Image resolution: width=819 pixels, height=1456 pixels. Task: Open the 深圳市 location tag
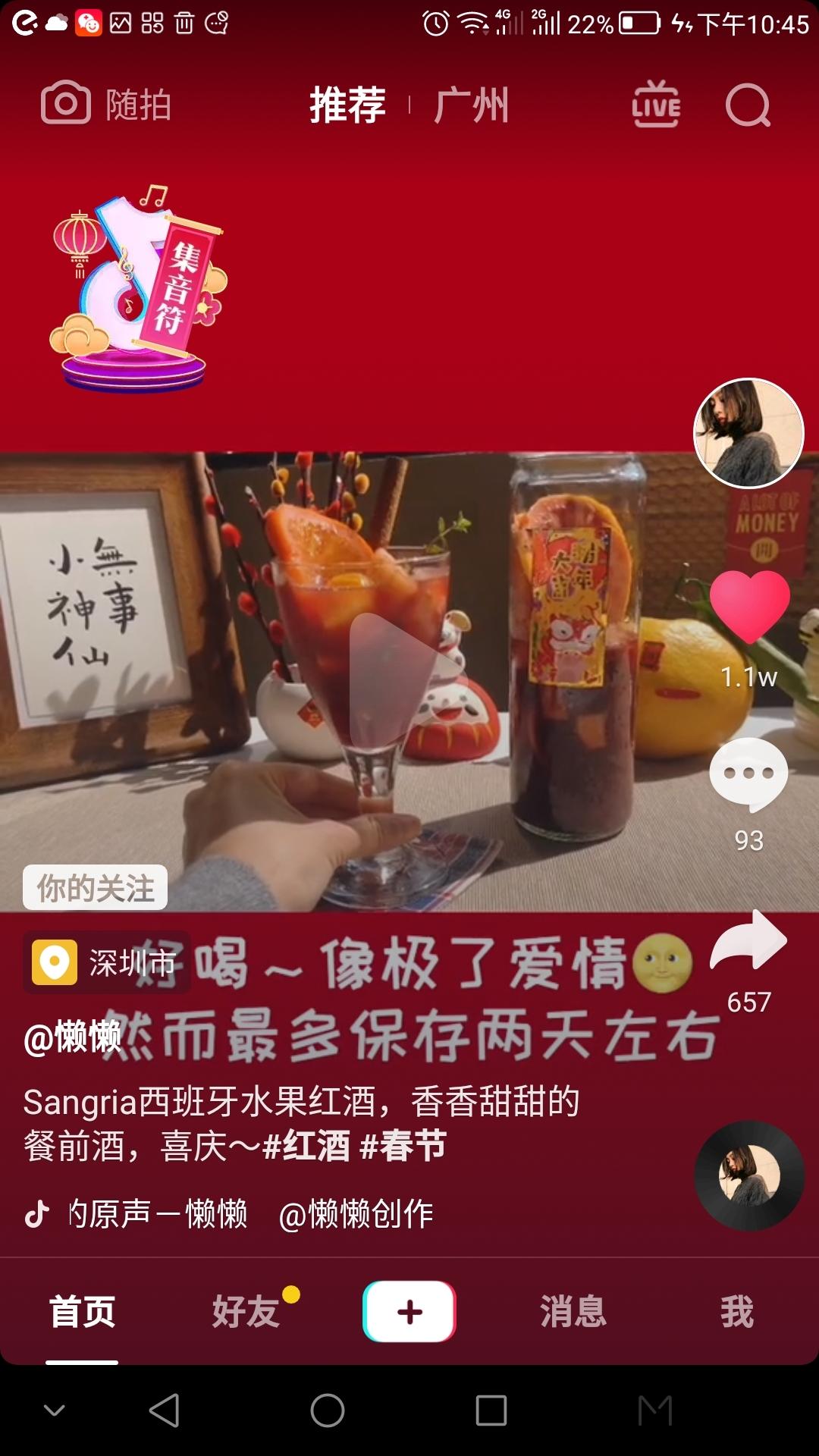click(x=106, y=962)
